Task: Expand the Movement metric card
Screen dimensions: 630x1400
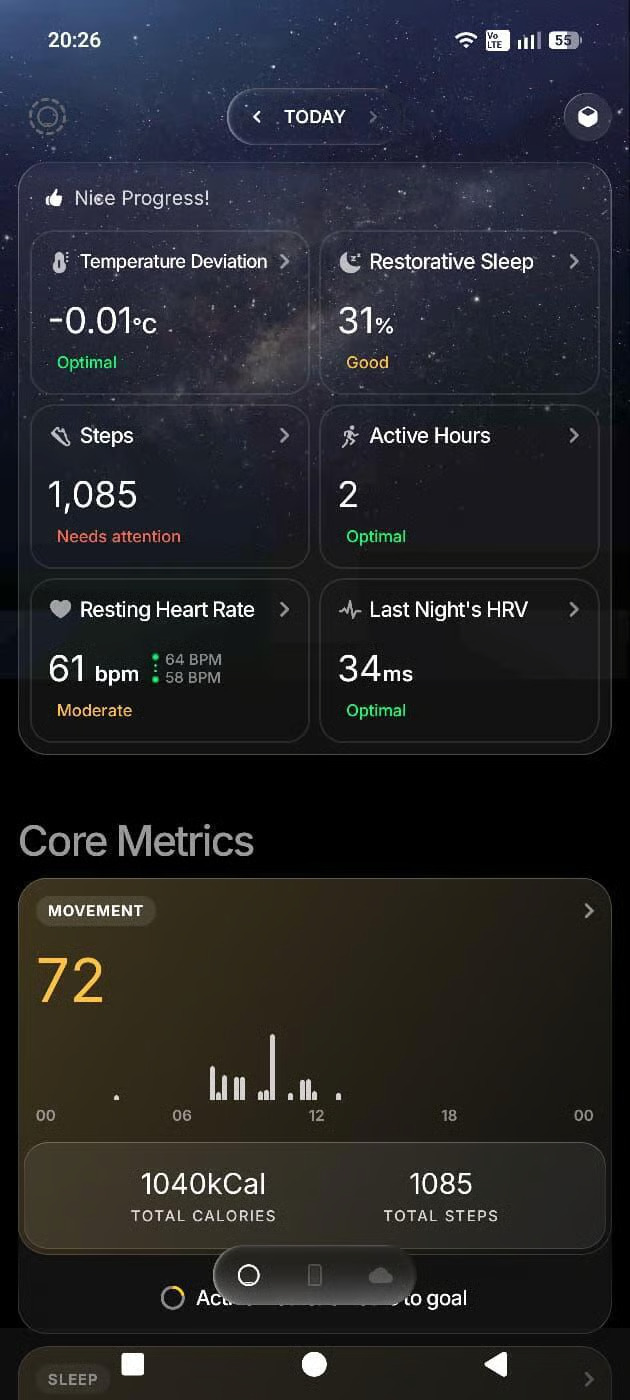Action: pyautogui.click(x=588, y=911)
